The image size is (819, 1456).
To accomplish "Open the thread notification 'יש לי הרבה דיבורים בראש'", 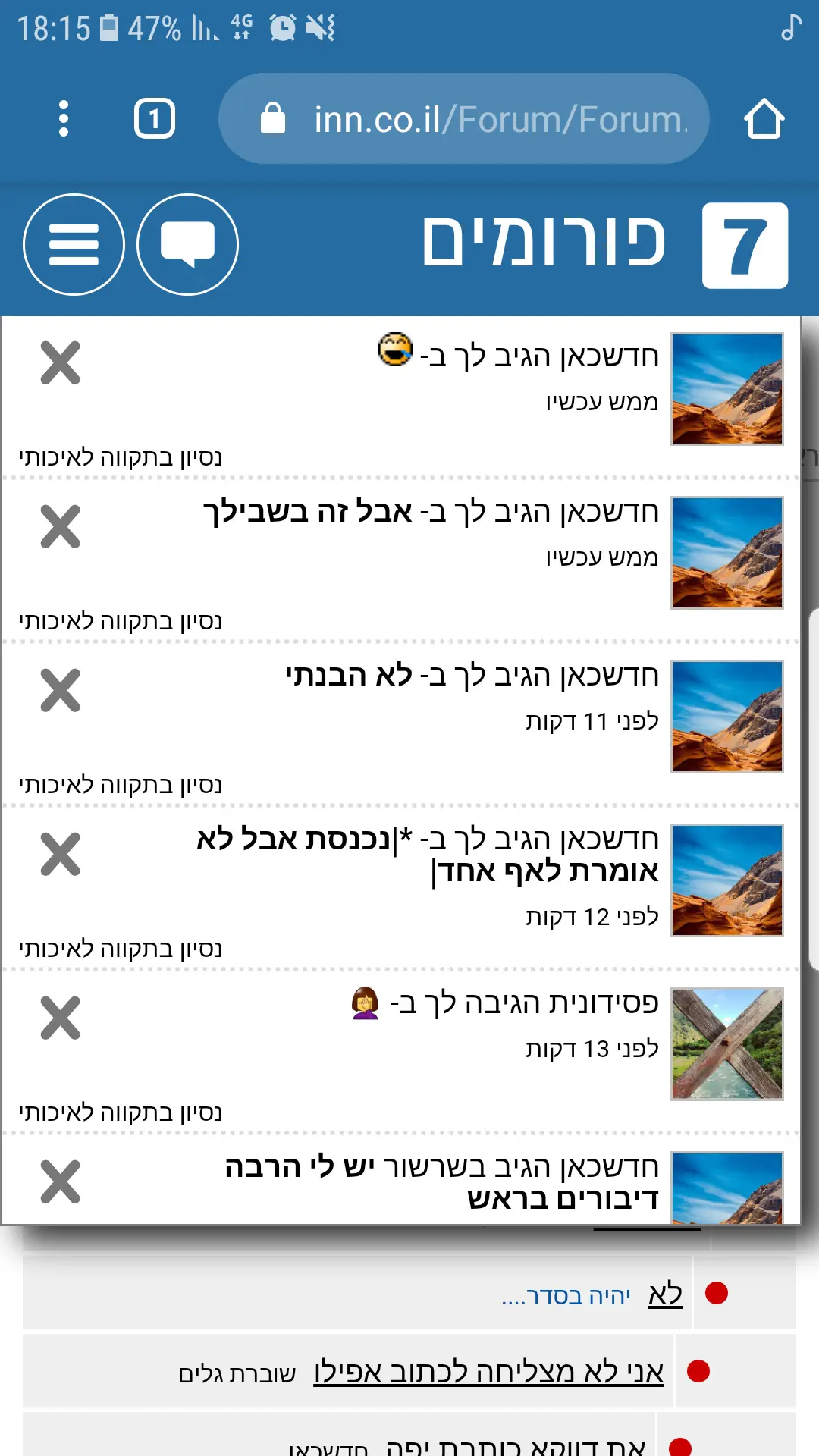I will 441,1181.
